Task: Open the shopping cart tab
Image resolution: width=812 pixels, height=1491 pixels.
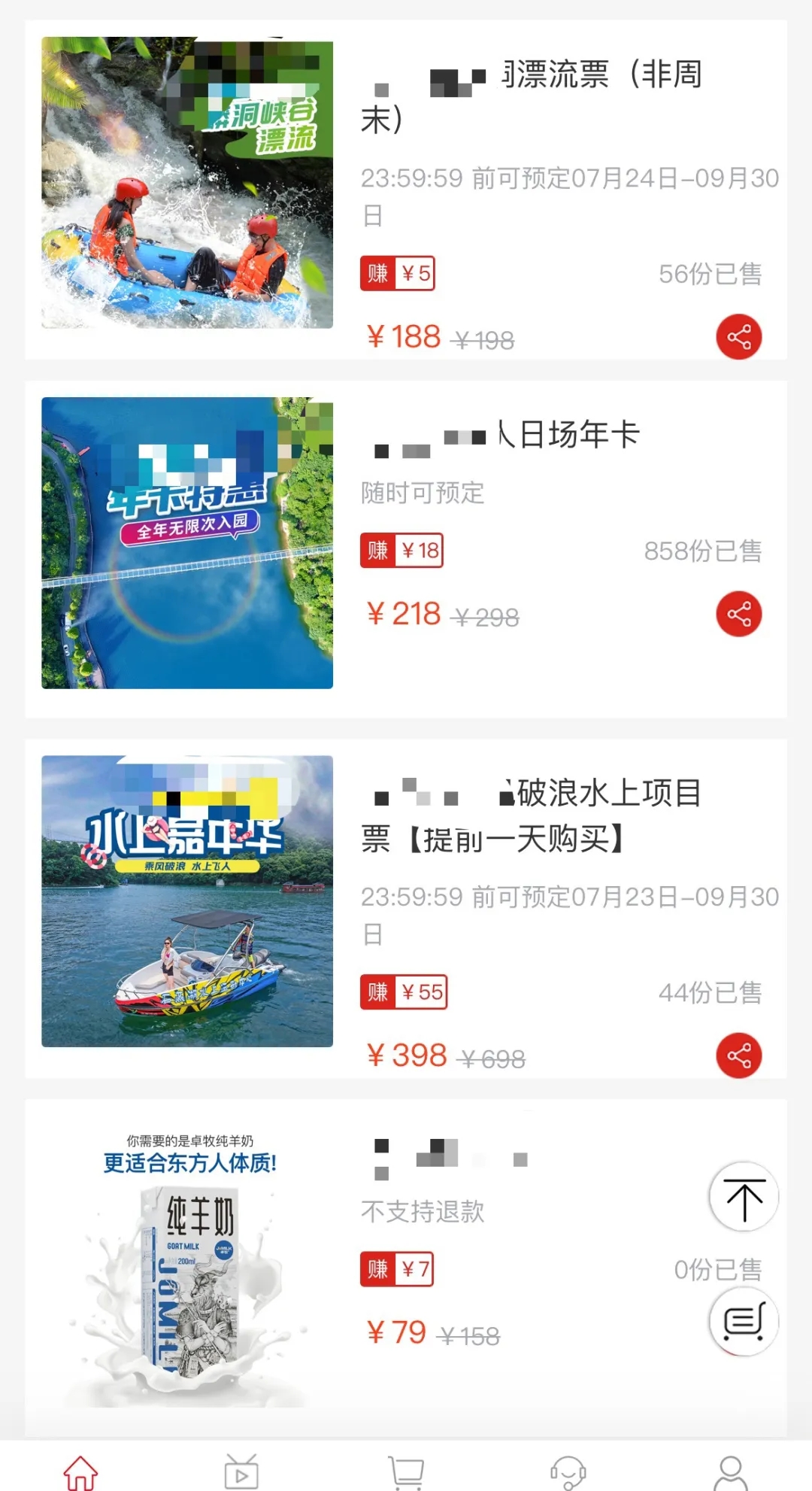Action: pyautogui.click(x=406, y=1471)
